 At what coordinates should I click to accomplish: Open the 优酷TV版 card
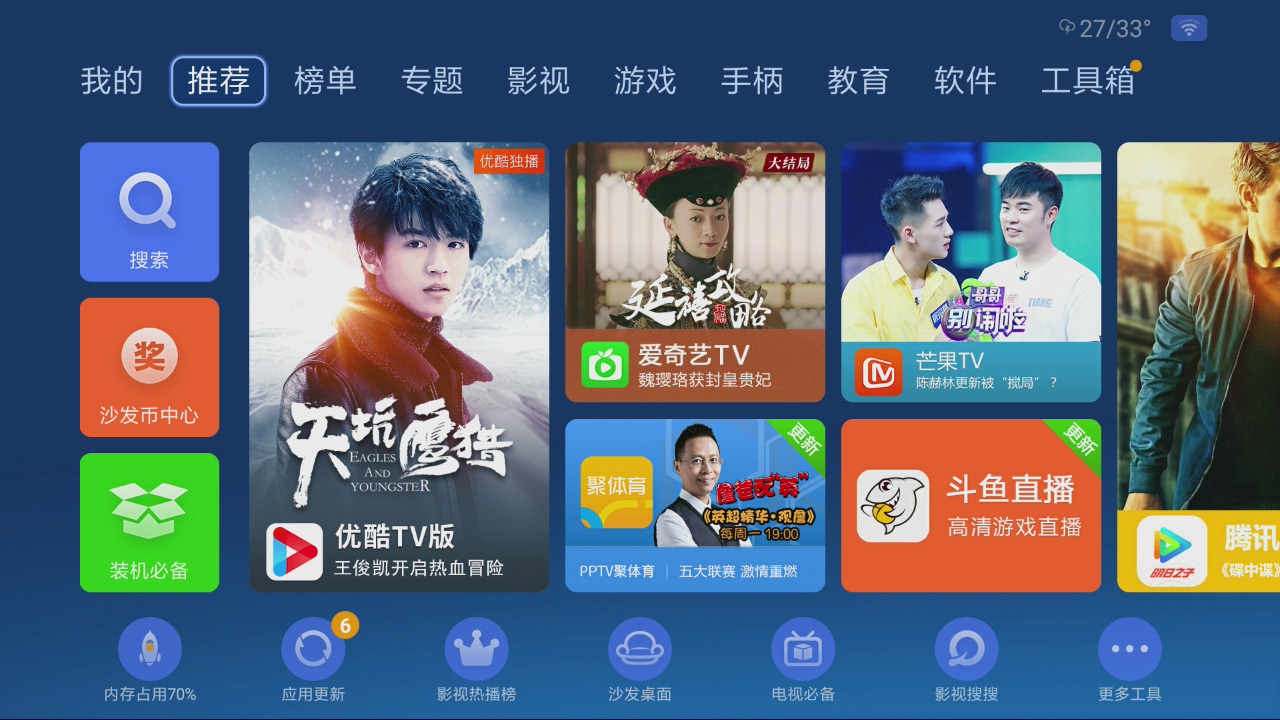pos(398,366)
